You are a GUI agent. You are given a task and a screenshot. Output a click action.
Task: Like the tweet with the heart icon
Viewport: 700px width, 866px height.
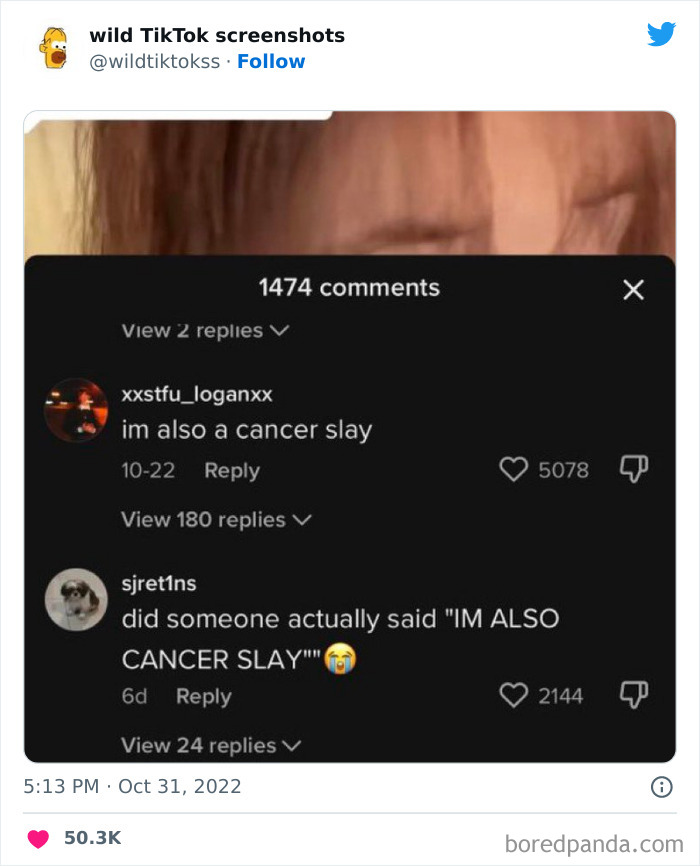coord(38,838)
